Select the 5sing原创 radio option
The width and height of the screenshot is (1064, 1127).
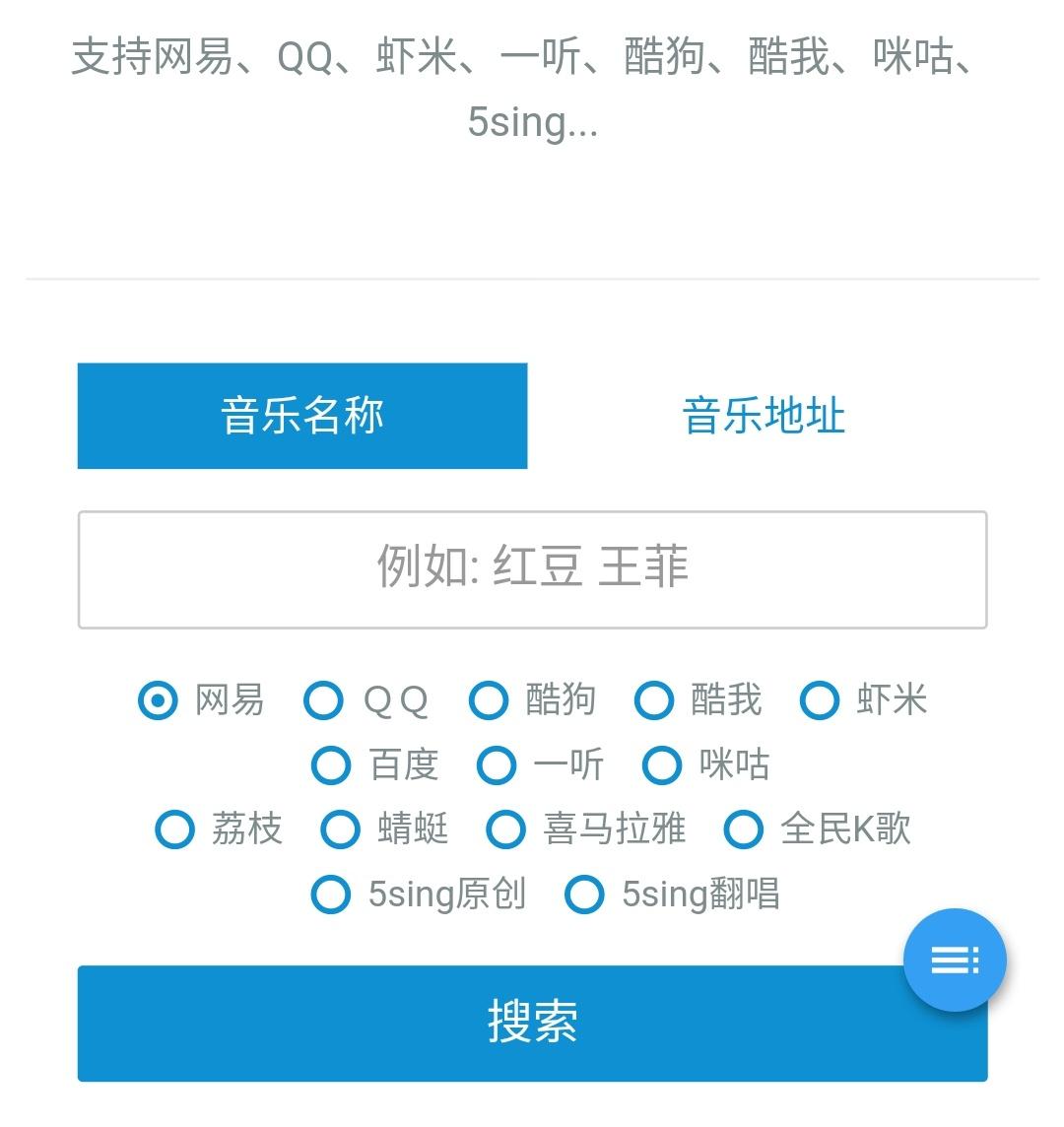[330, 895]
